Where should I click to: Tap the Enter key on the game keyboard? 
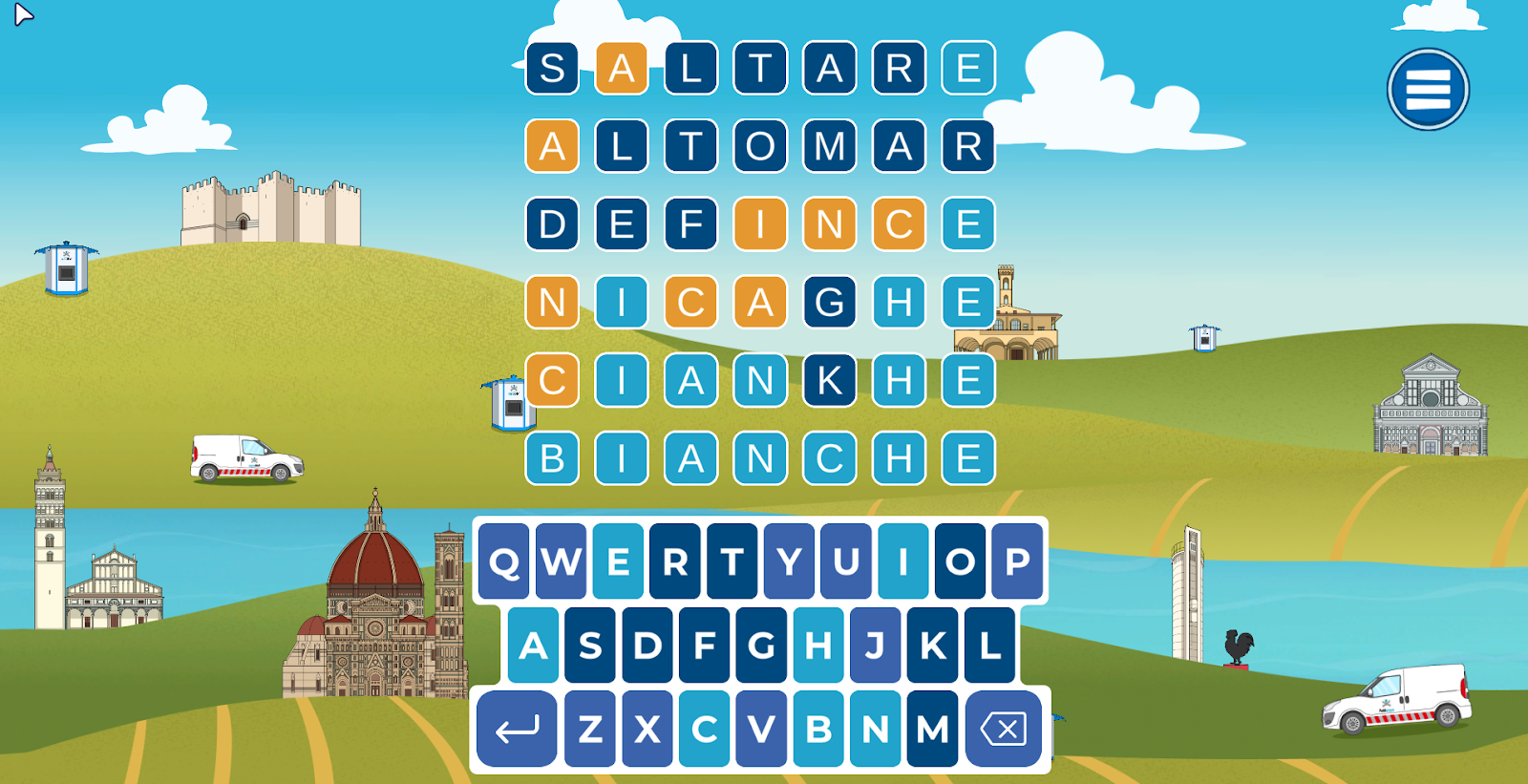click(x=517, y=730)
